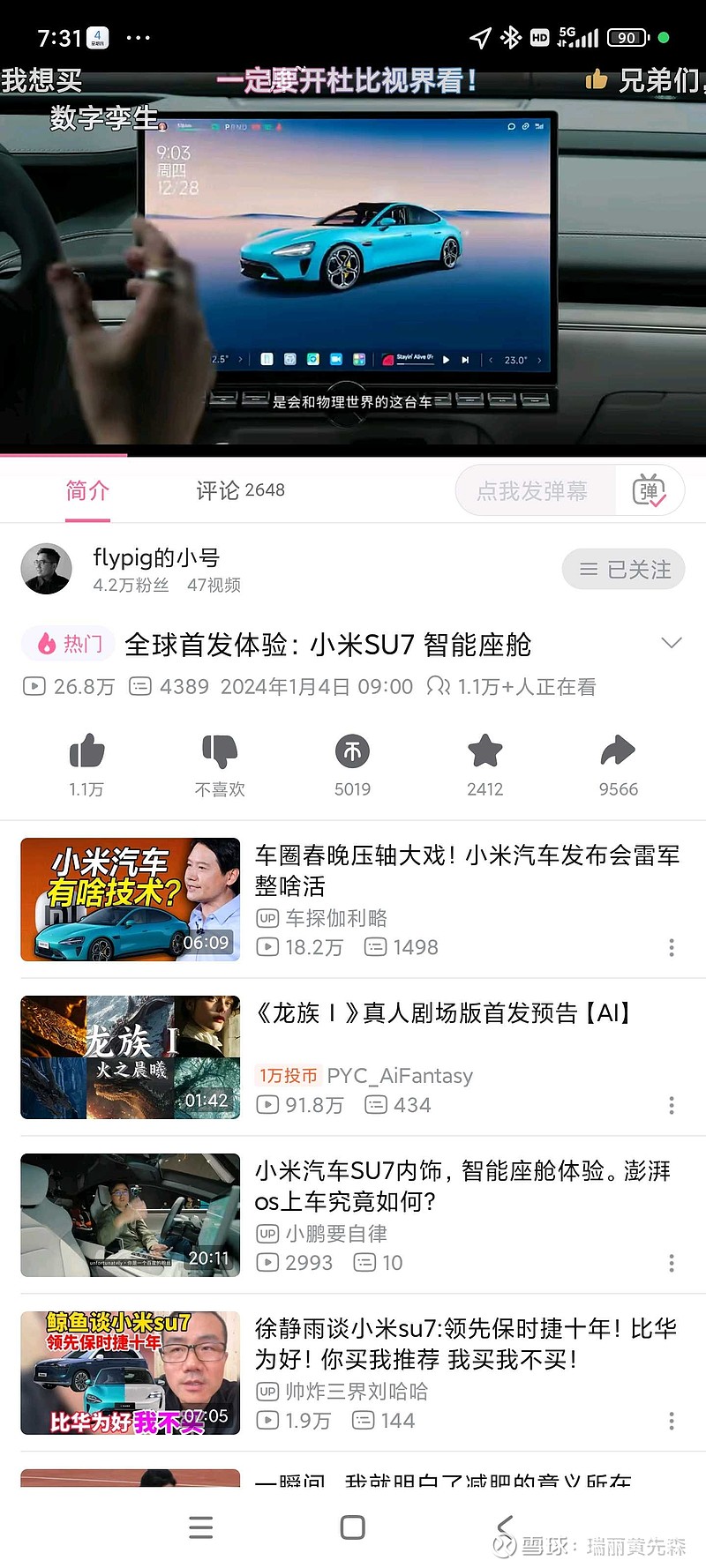706x1568 pixels.
Task: Open the danmaku (弹) settings icon
Action: click(x=651, y=490)
